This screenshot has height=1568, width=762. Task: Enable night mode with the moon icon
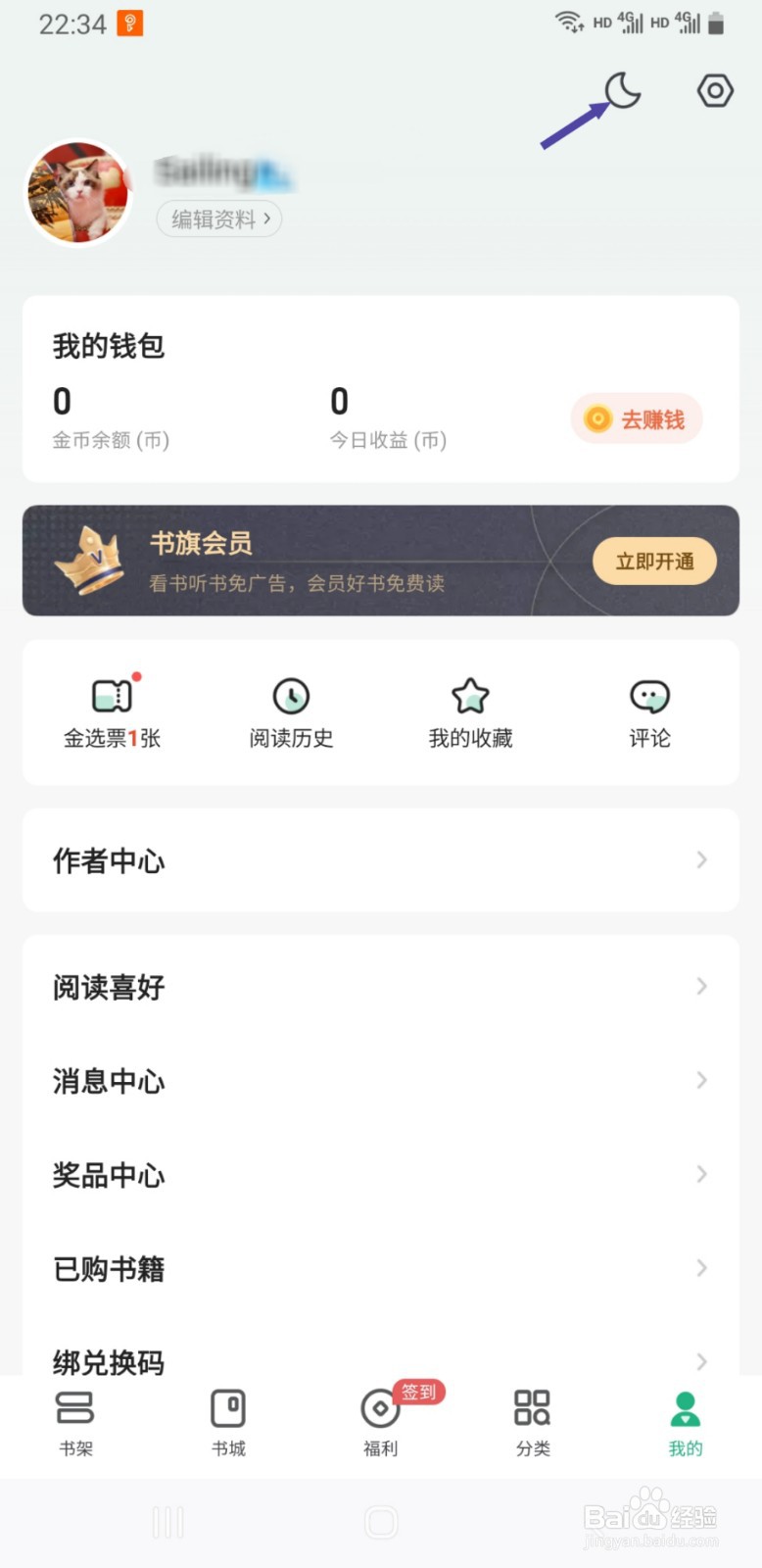click(621, 90)
